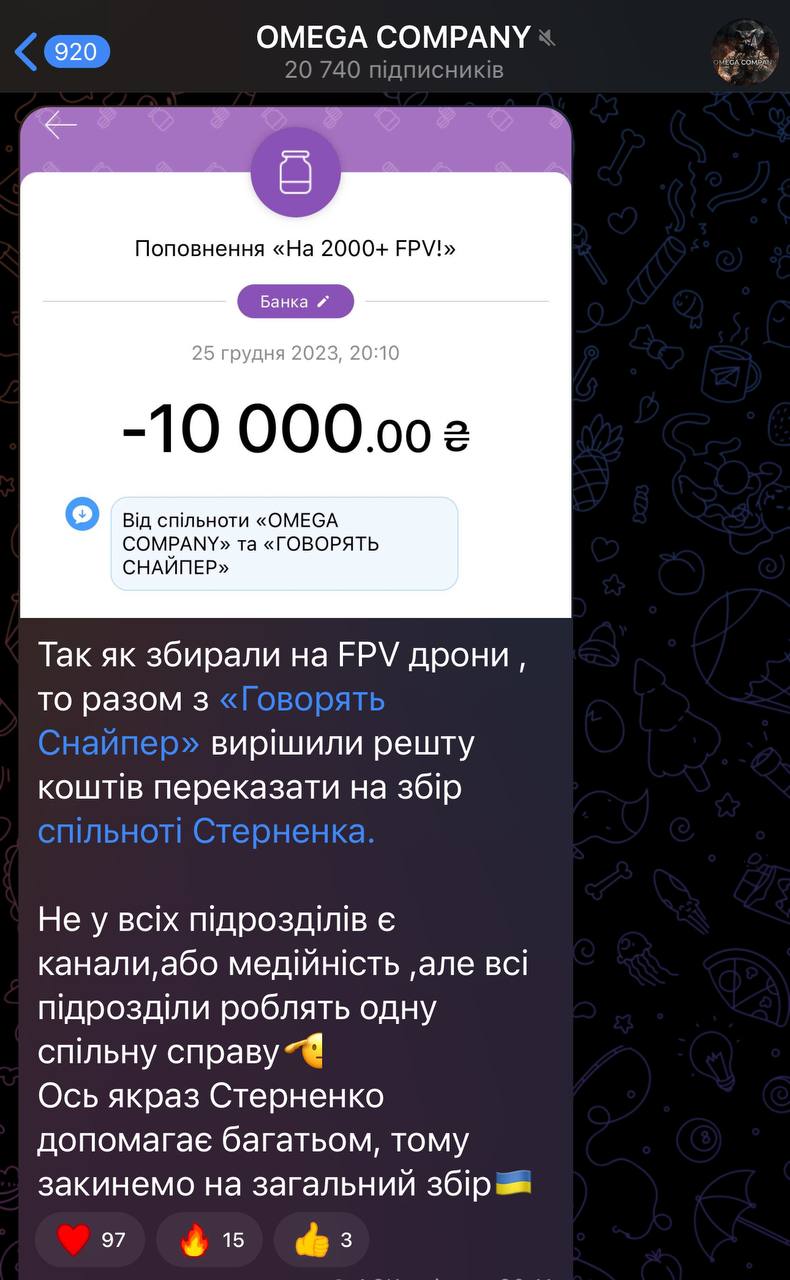The image size is (790, 1280).
Task: Open the OMEGA COMPANY channel avatar
Action: click(x=744, y=50)
